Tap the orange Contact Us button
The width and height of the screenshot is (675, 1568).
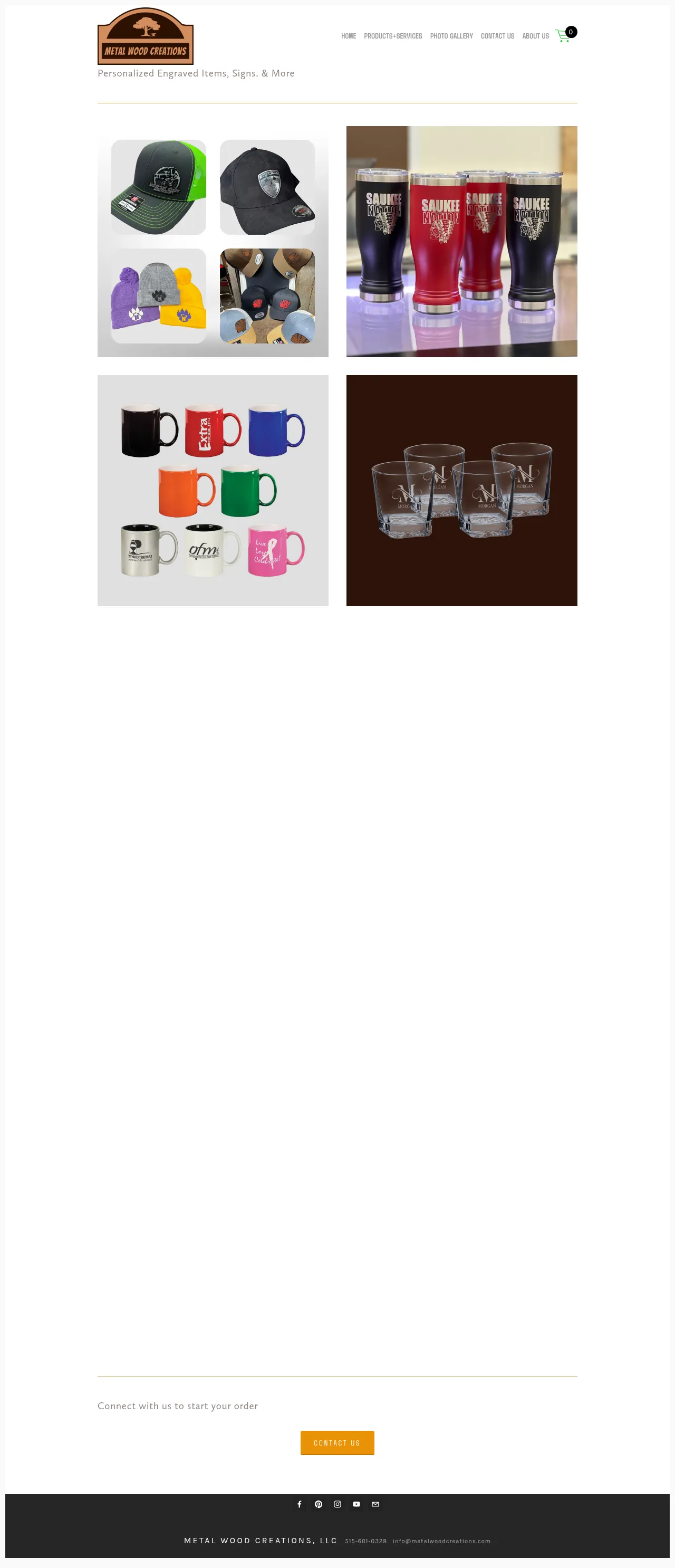coord(337,1442)
